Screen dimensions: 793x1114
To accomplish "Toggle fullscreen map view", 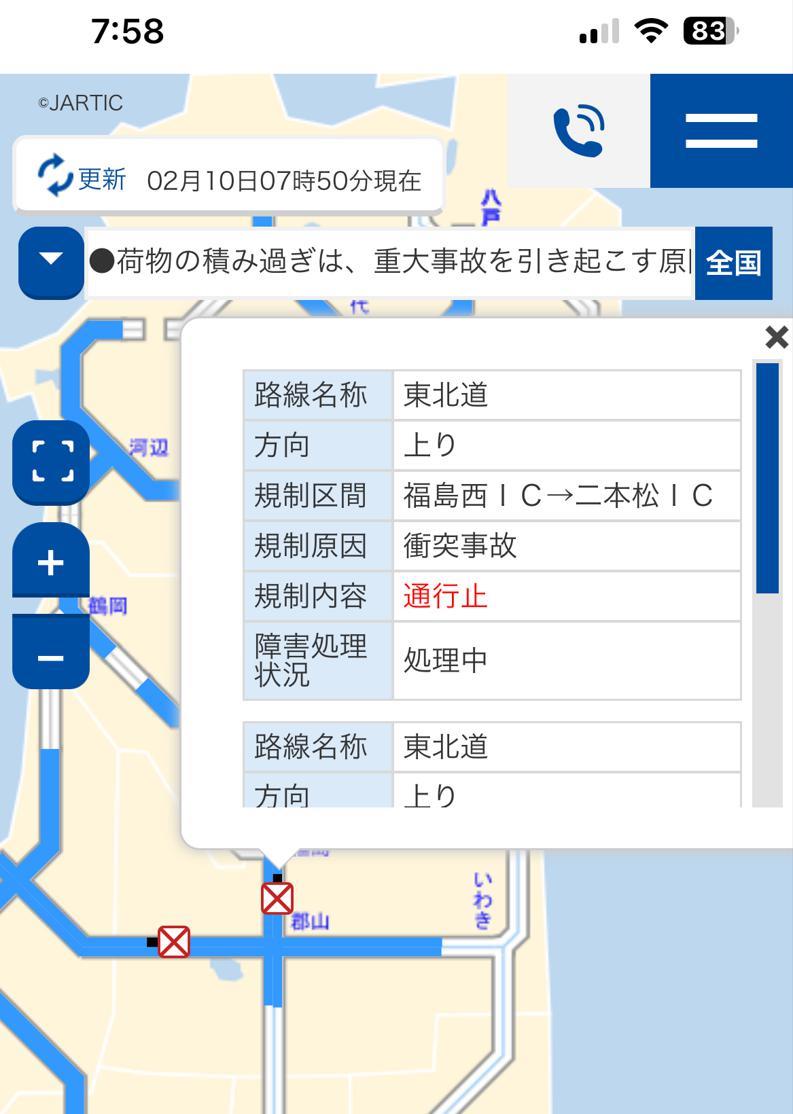I will tap(51, 462).
